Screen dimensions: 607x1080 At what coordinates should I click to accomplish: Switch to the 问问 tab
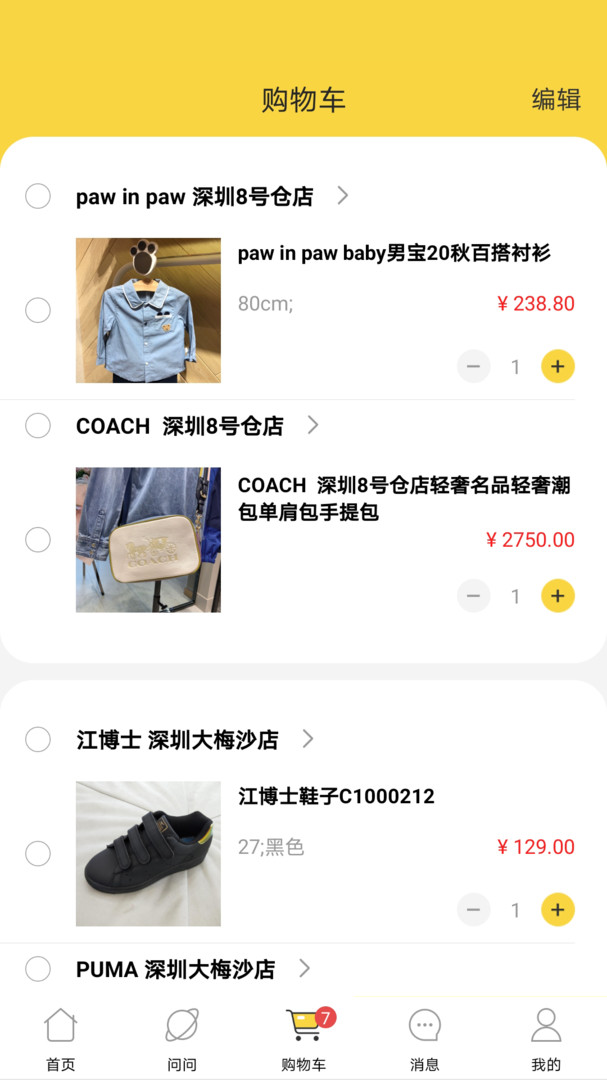pos(182,1040)
